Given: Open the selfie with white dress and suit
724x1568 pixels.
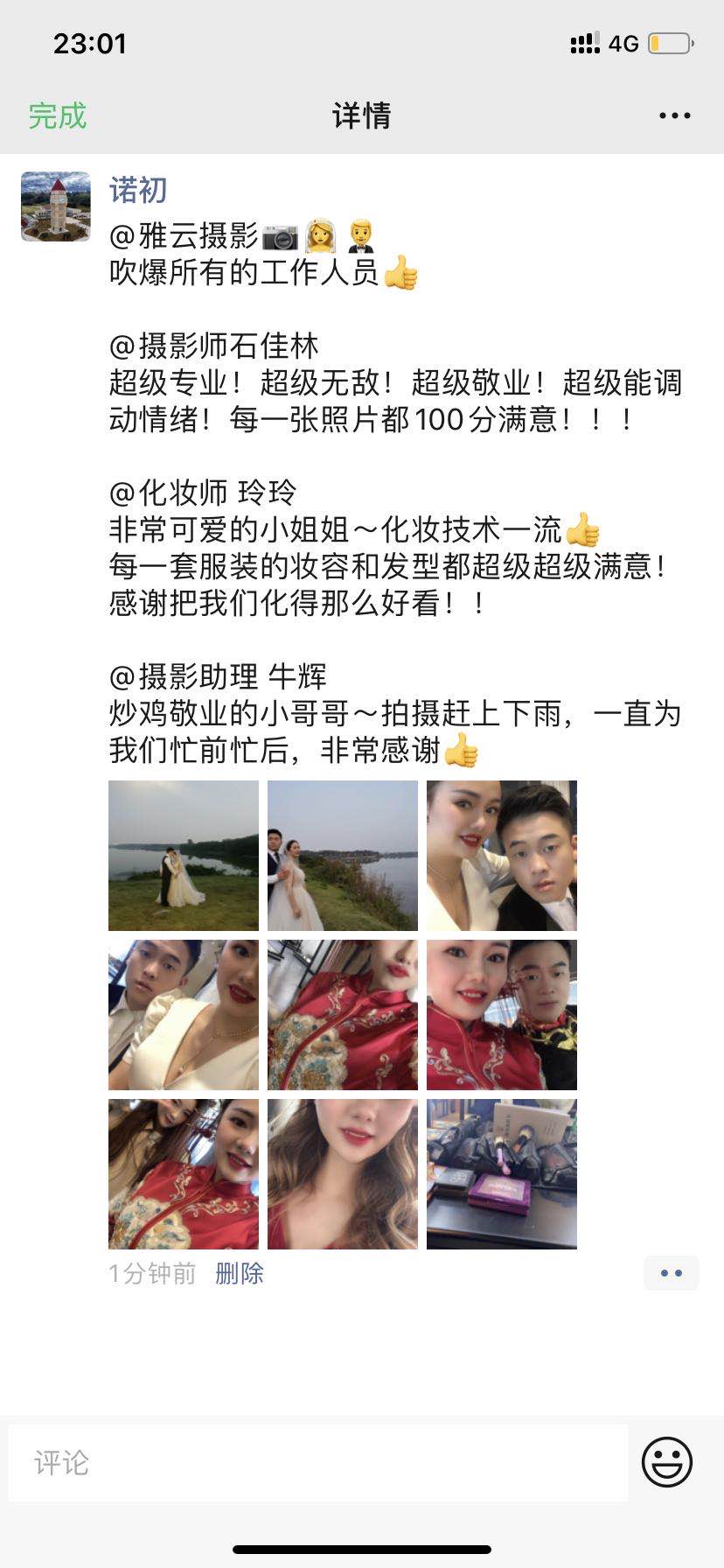Looking at the screenshot, I should click(x=502, y=855).
